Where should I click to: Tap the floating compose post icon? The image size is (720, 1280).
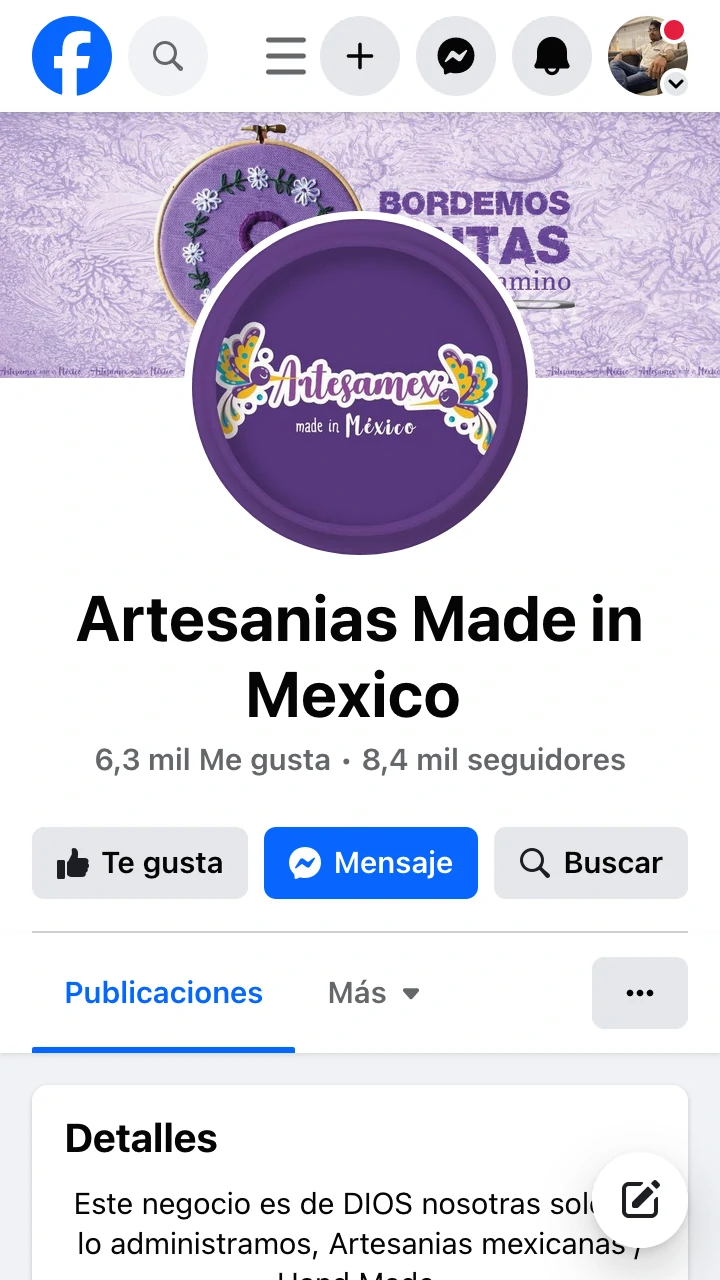pyautogui.click(x=641, y=1200)
